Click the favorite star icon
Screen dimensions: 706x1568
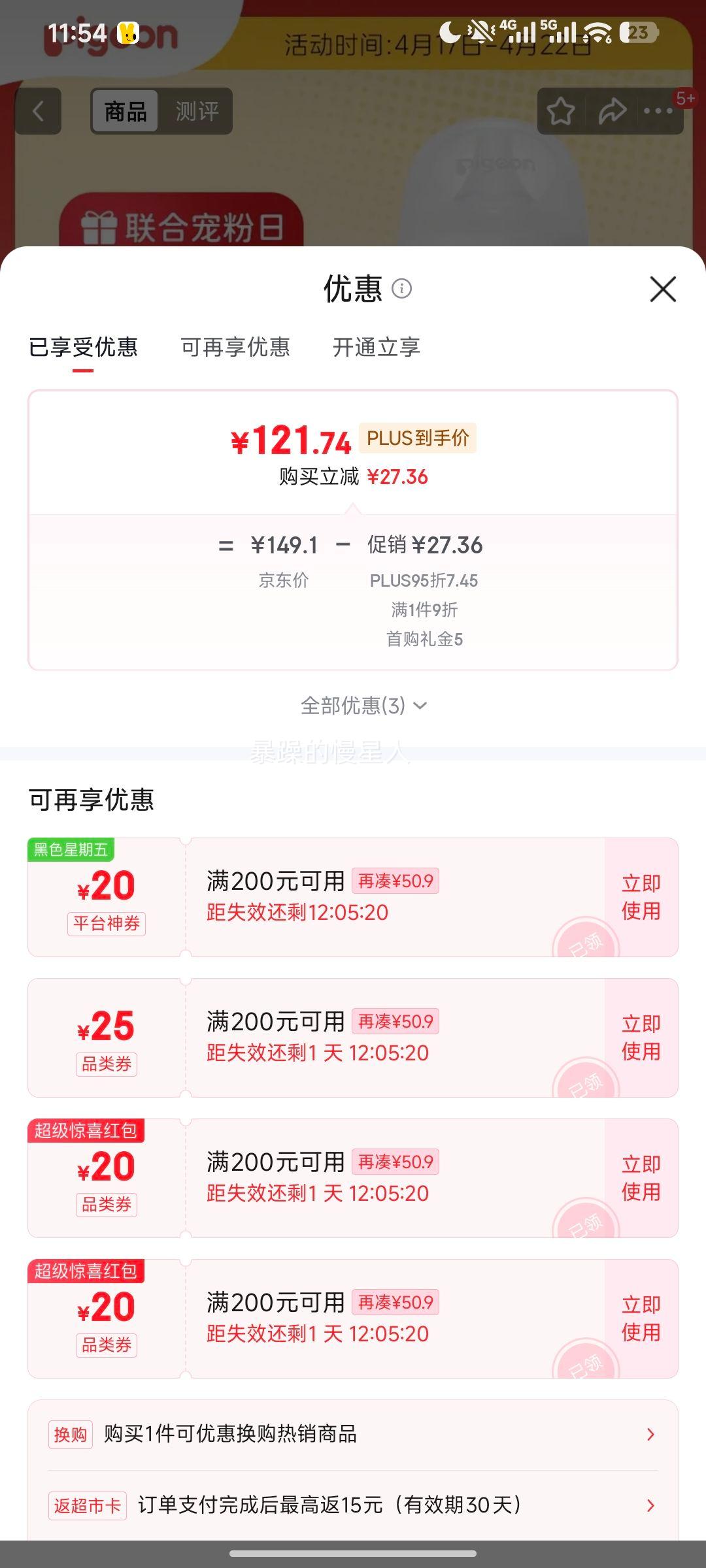pyautogui.click(x=562, y=111)
